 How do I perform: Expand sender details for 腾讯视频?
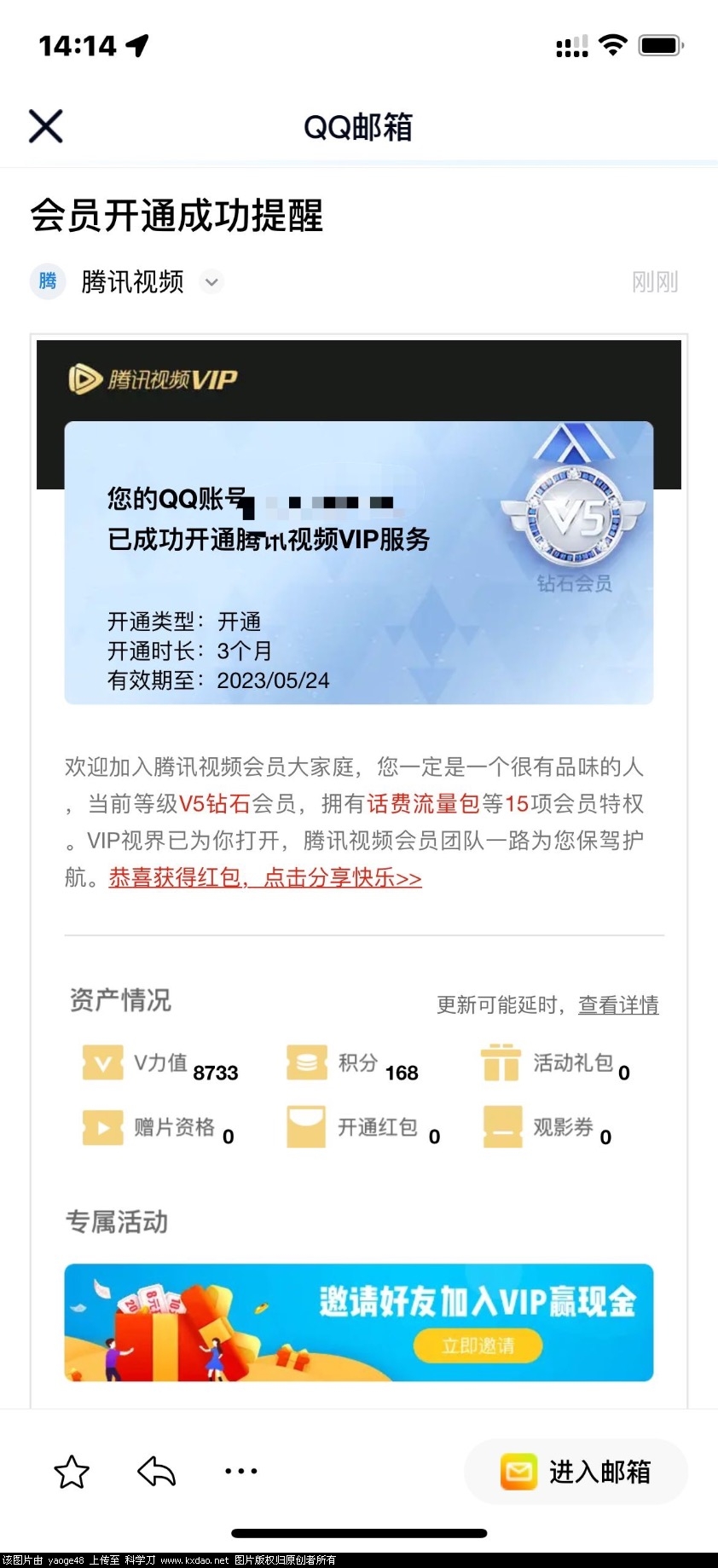click(211, 281)
